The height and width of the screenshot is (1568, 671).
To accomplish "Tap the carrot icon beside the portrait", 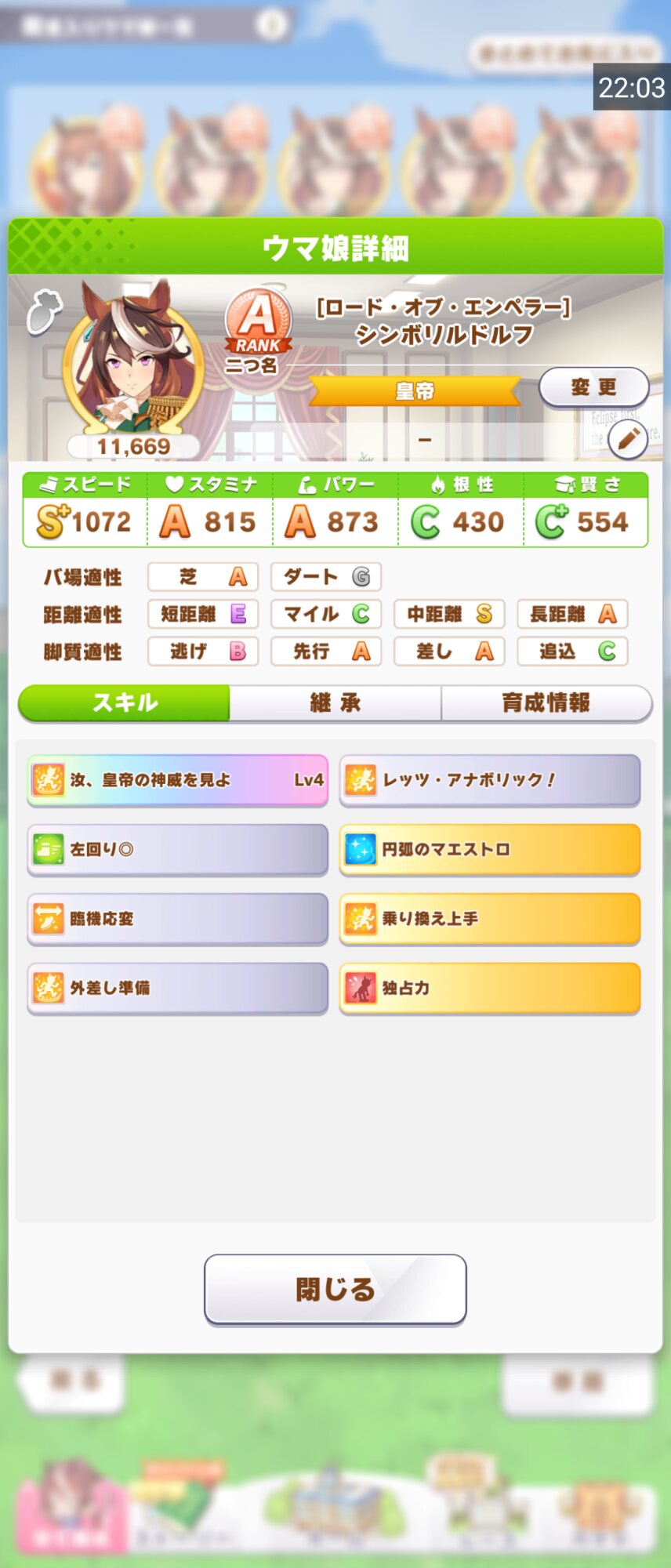I will (44, 311).
